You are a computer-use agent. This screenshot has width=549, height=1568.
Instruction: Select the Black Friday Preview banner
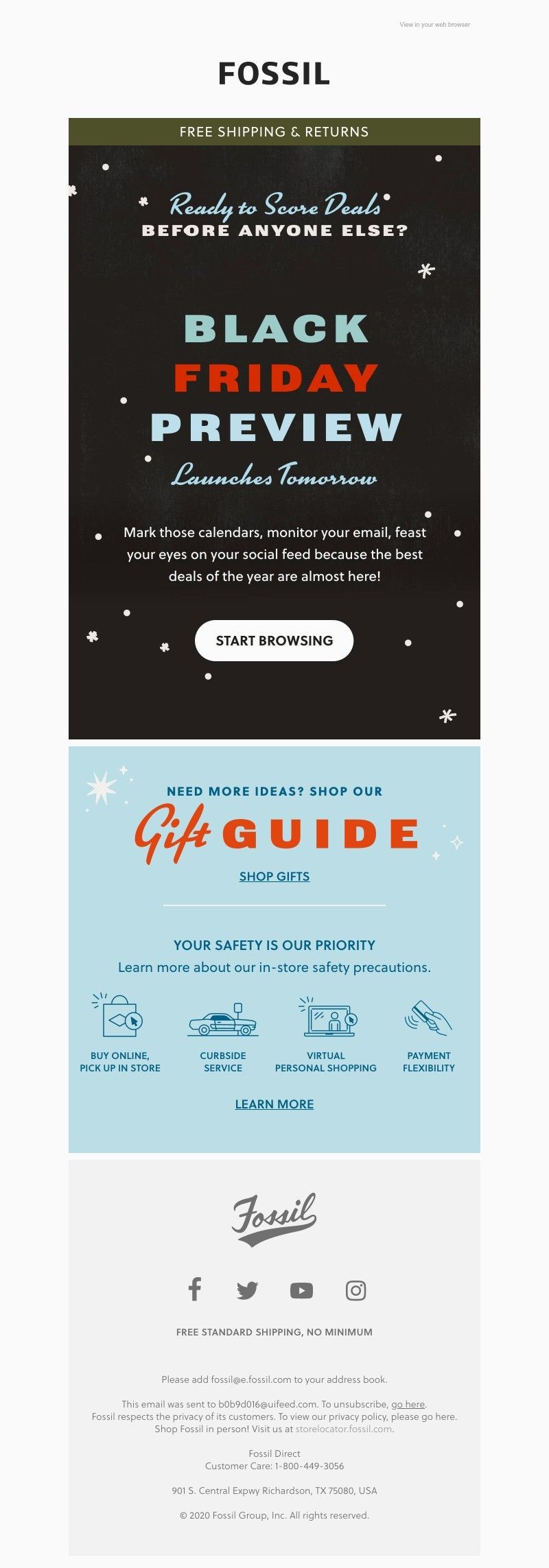click(274, 377)
